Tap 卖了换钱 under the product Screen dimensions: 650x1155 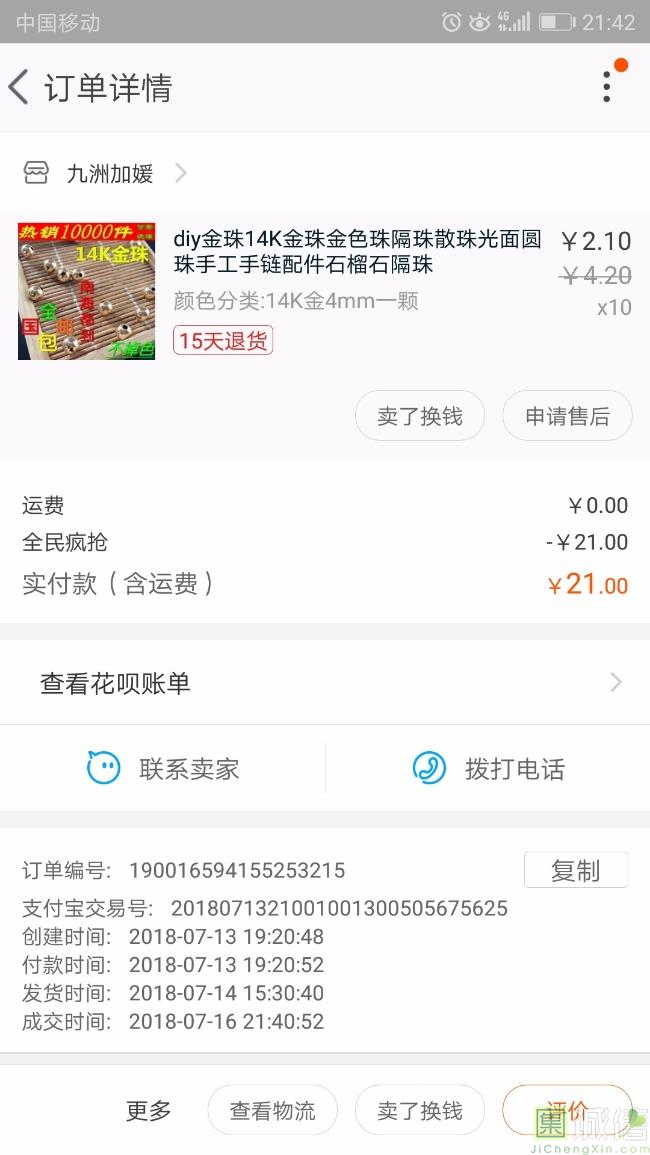(x=420, y=416)
